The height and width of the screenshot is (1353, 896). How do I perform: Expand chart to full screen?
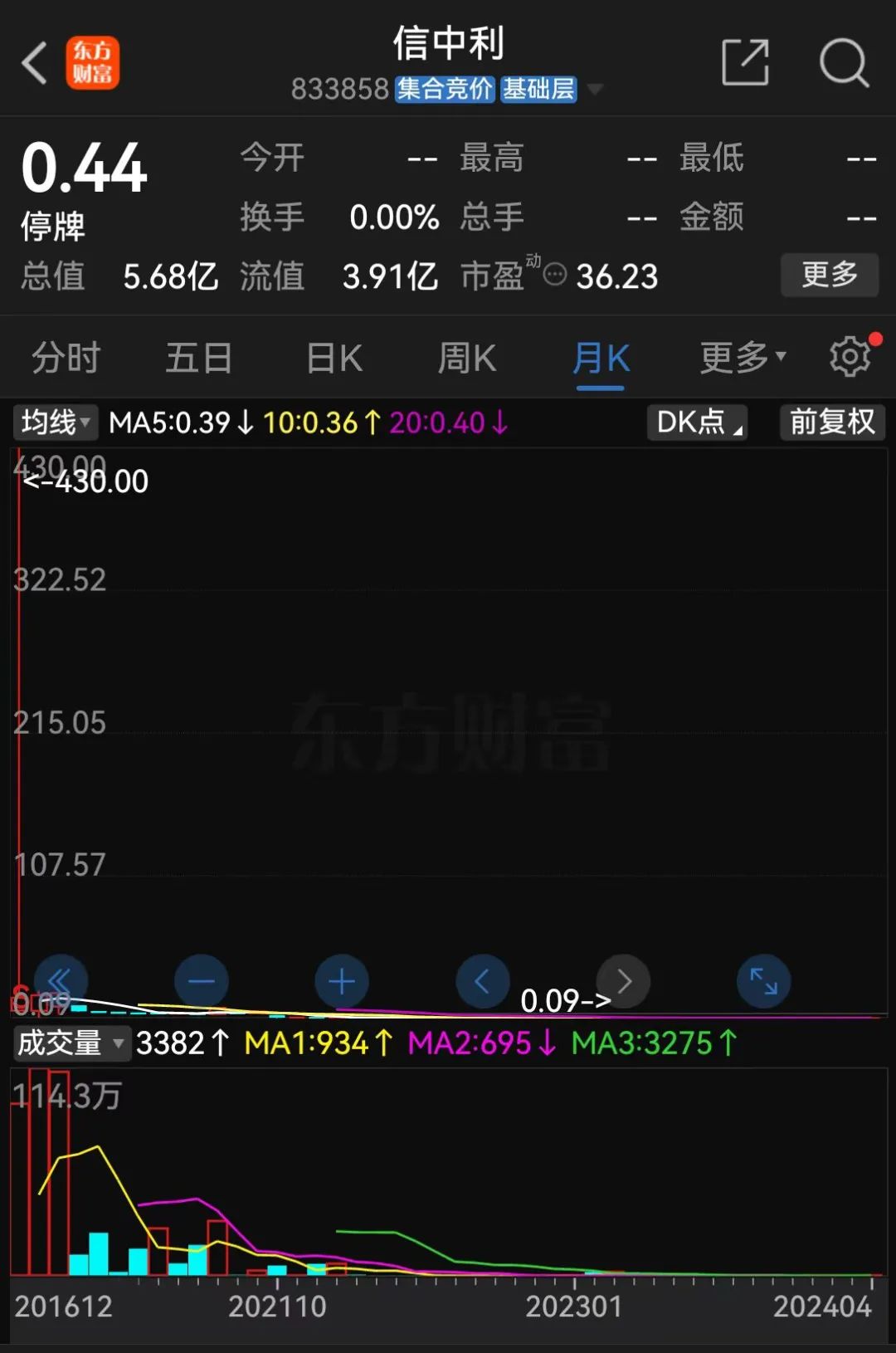point(763,982)
